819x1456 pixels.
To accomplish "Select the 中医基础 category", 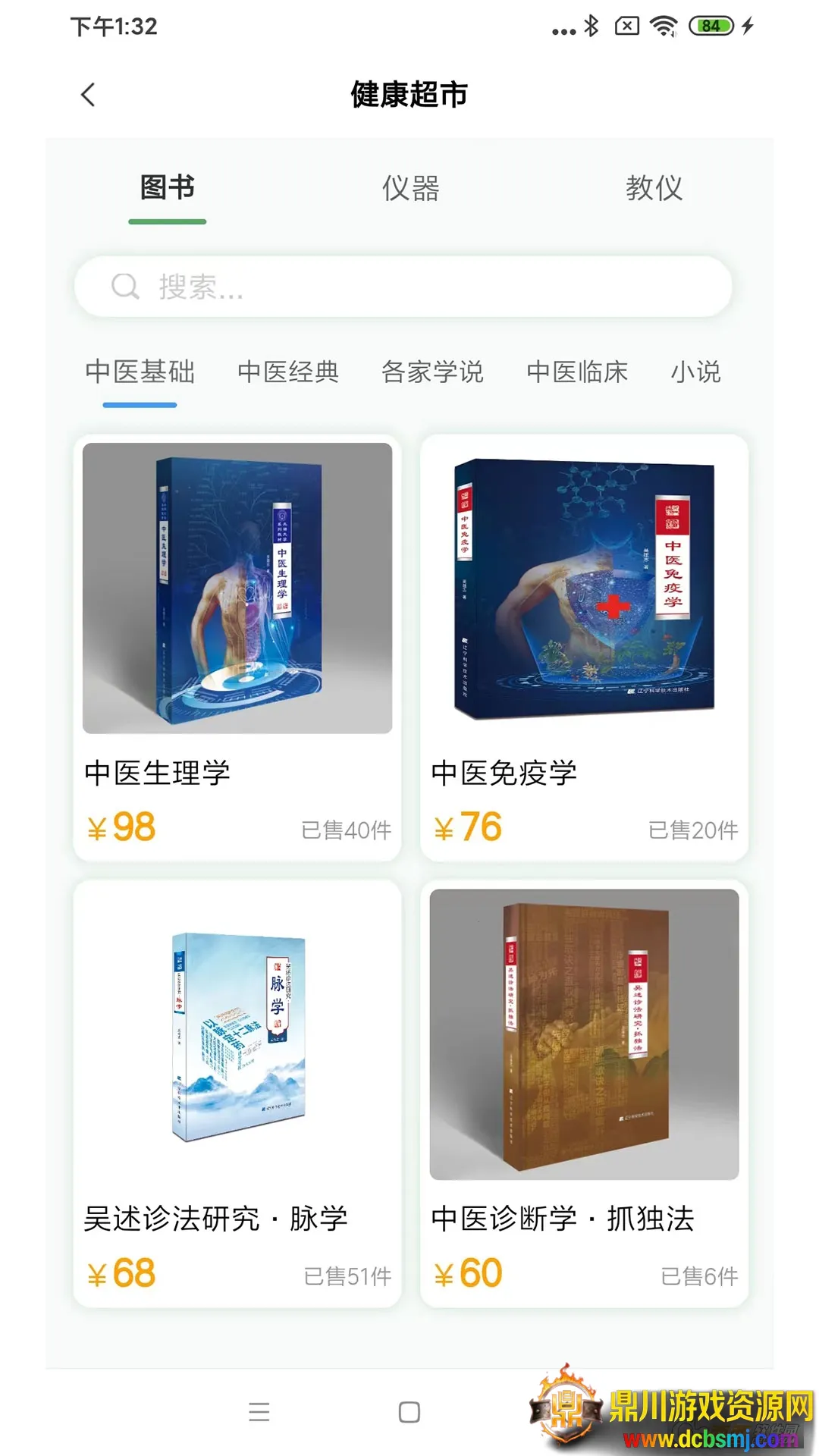I will pyautogui.click(x=140, y=372).
